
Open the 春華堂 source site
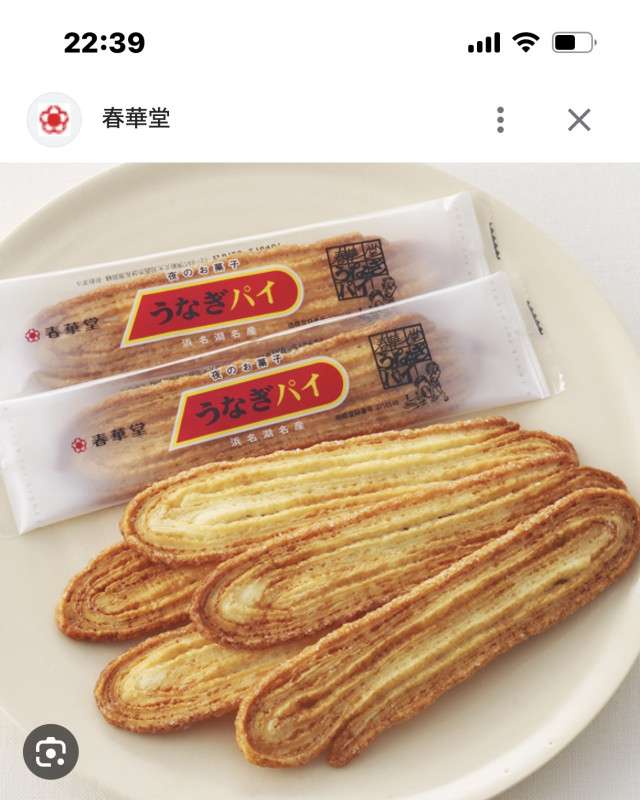click(x=135, y=119)
